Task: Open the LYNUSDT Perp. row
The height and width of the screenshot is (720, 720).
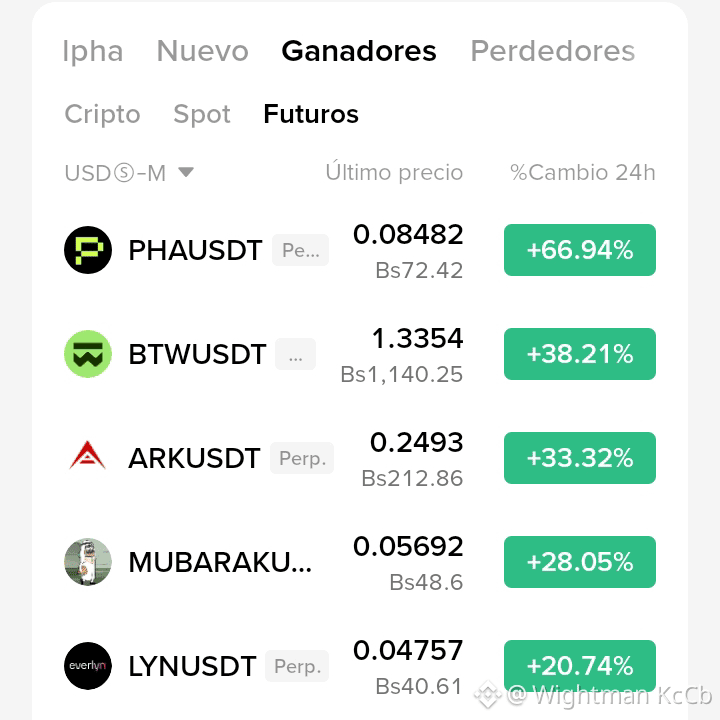Action: [360, 666]
